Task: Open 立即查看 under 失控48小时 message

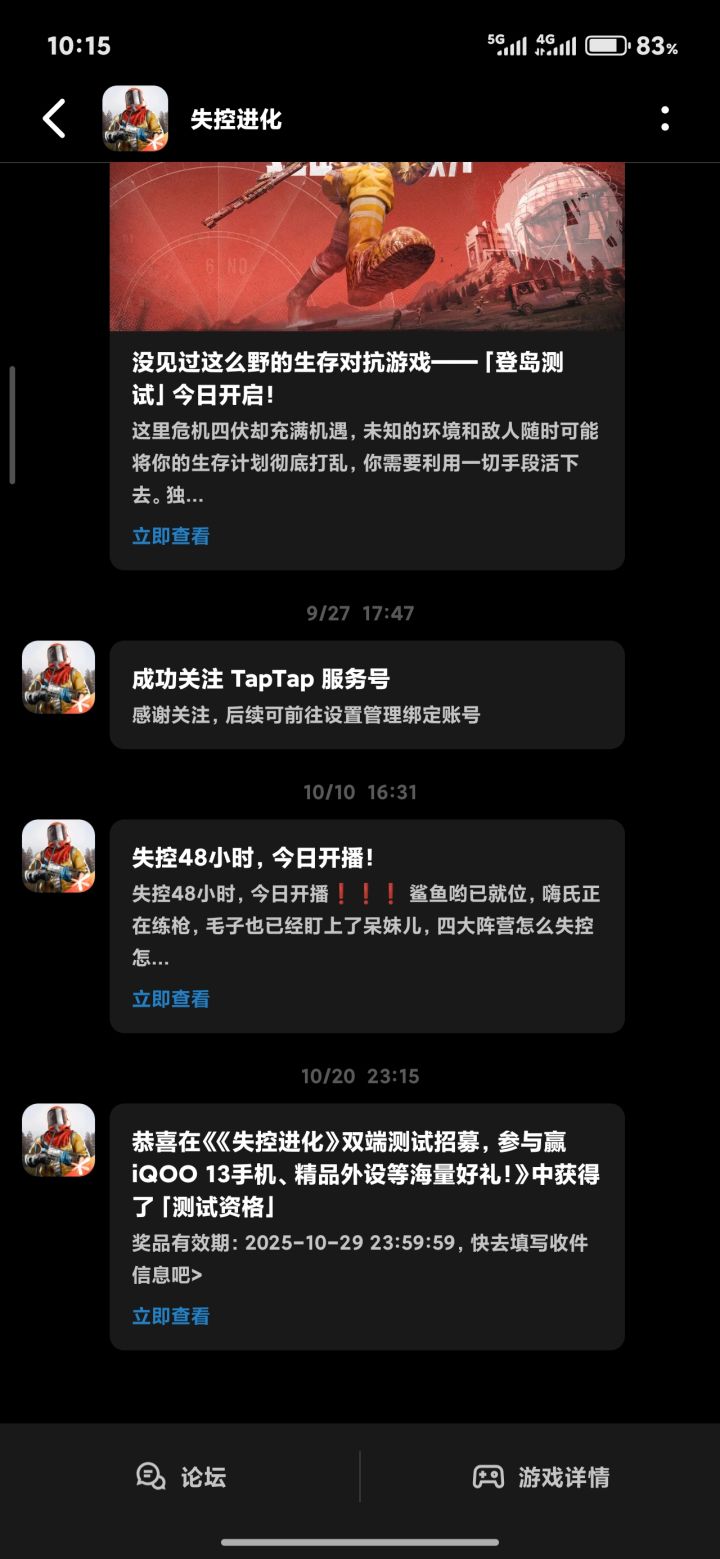Action: click(170, 998)
